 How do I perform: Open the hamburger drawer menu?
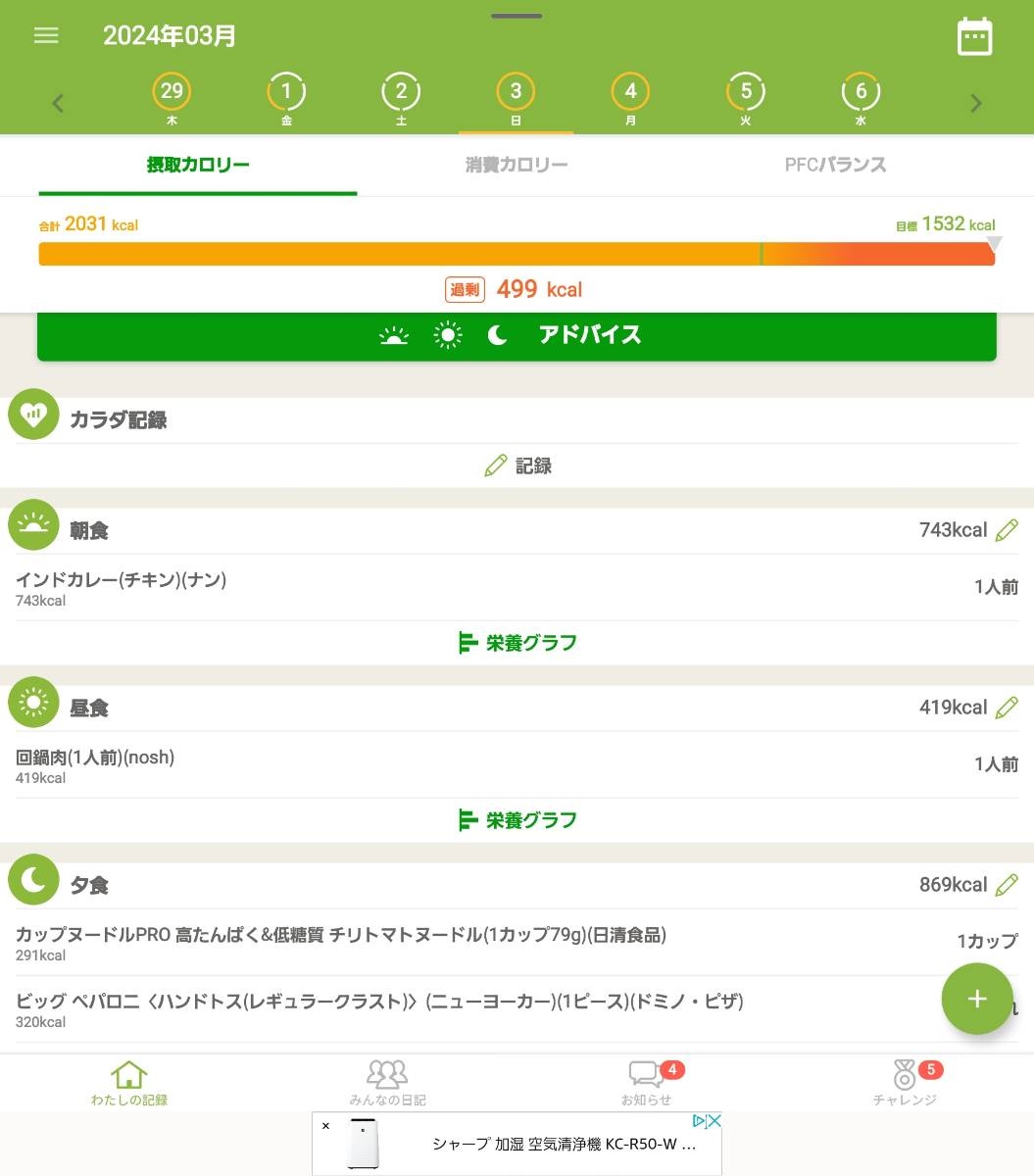click(x=46, y=35)
